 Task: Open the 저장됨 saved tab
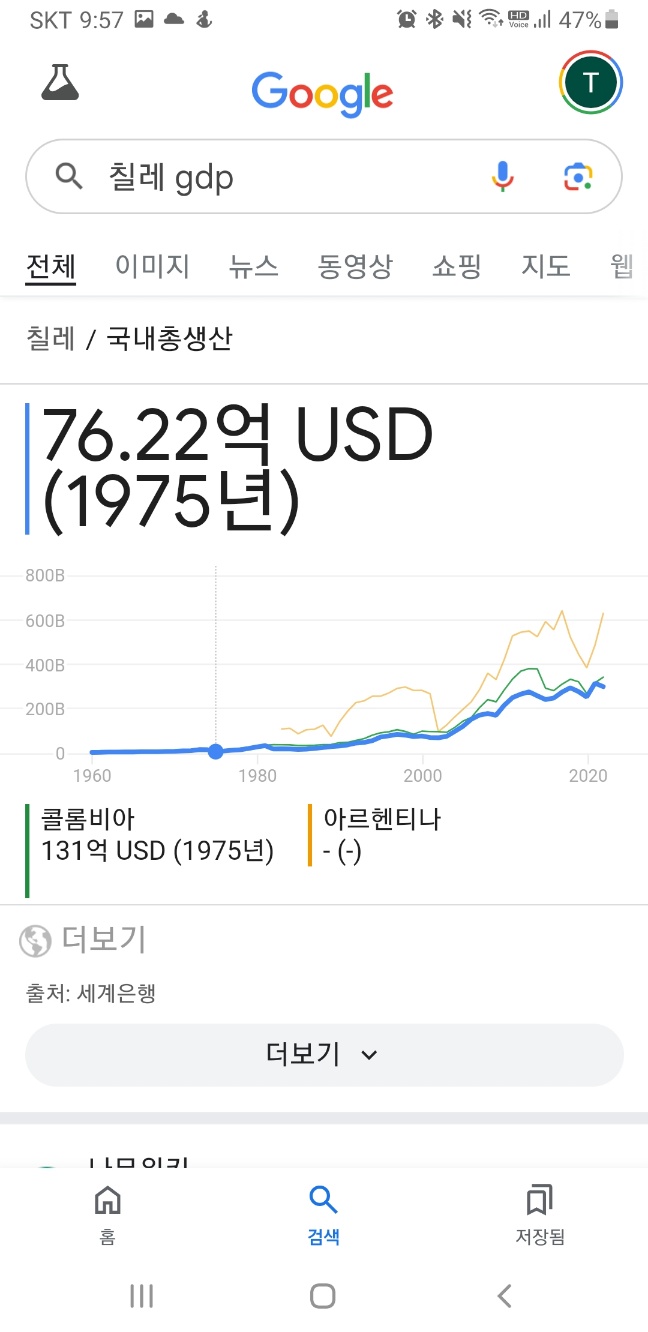click(x=539, y=1214)
